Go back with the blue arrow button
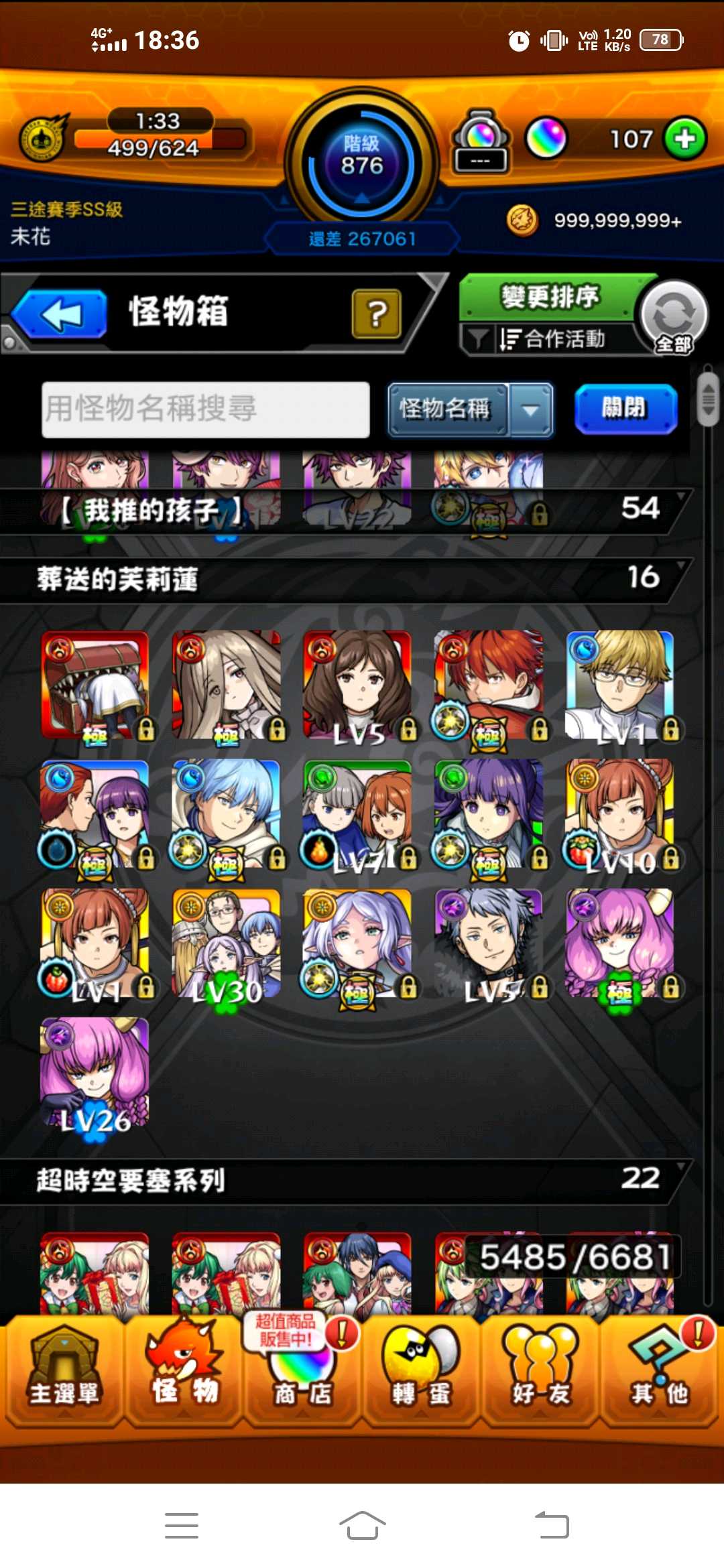Image resolution: width=724 pixels, height=1568 pixels. pyautogui.click(x=60, y=314)
